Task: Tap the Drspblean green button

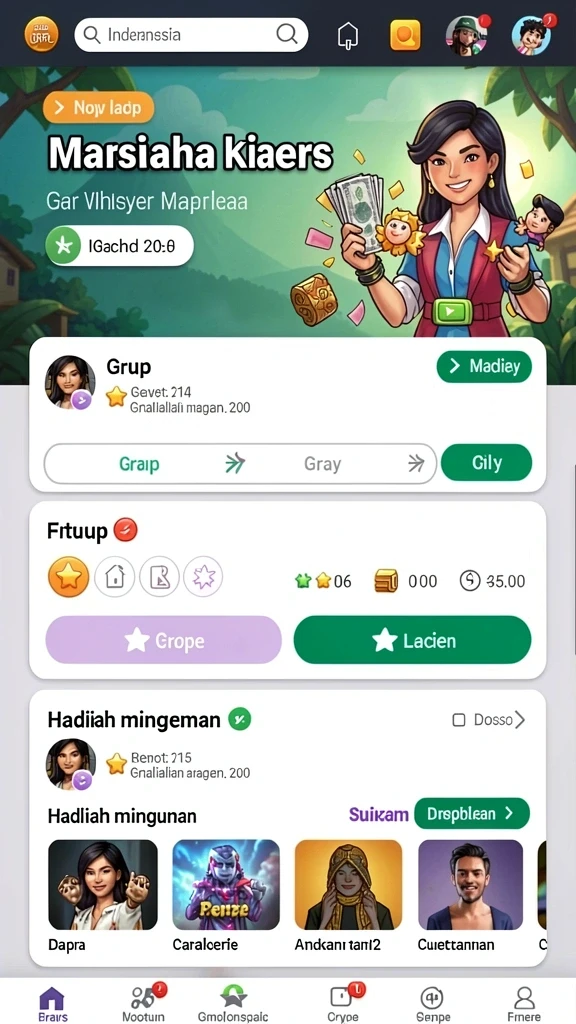Action: click(x=472, y=814)
